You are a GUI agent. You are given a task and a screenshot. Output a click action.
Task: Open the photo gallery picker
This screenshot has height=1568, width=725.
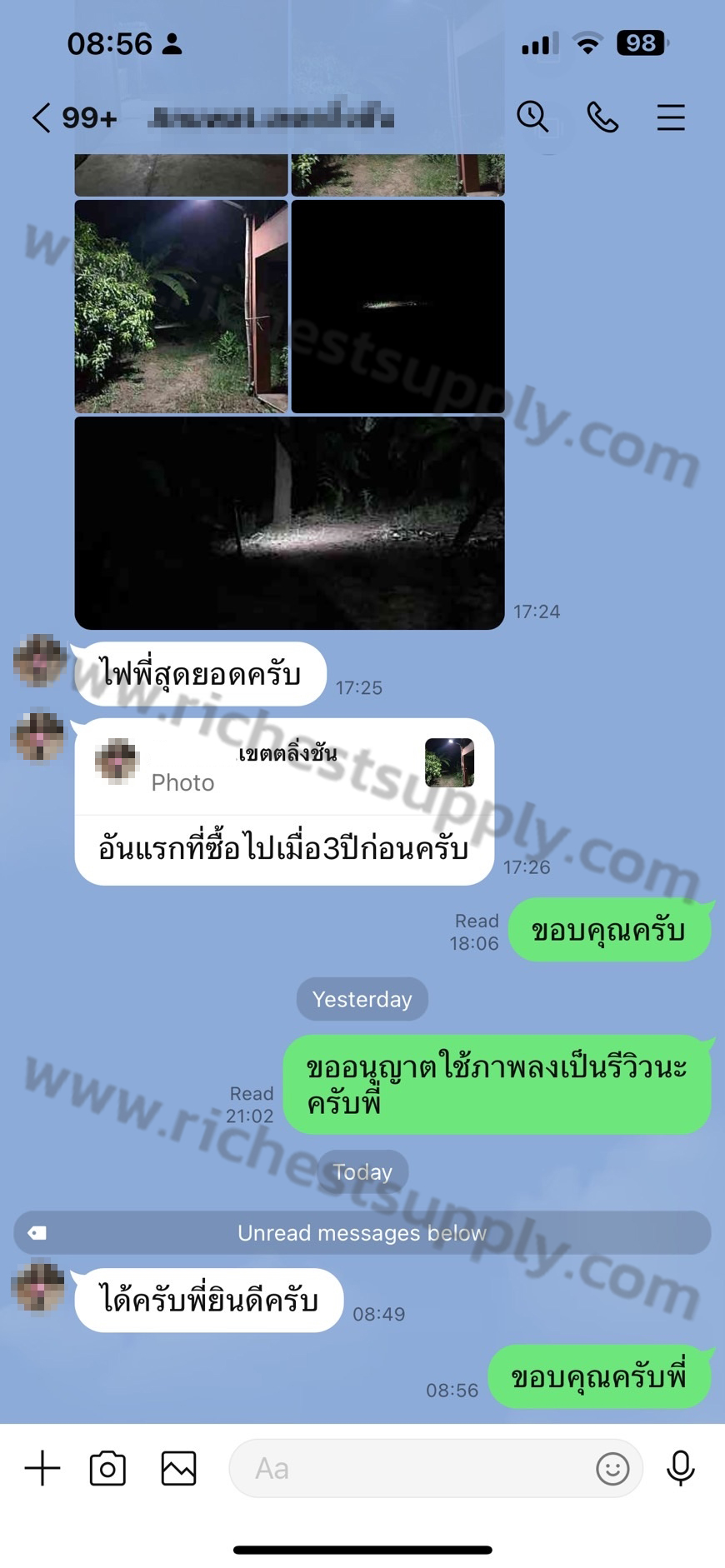click(178, 1468)
